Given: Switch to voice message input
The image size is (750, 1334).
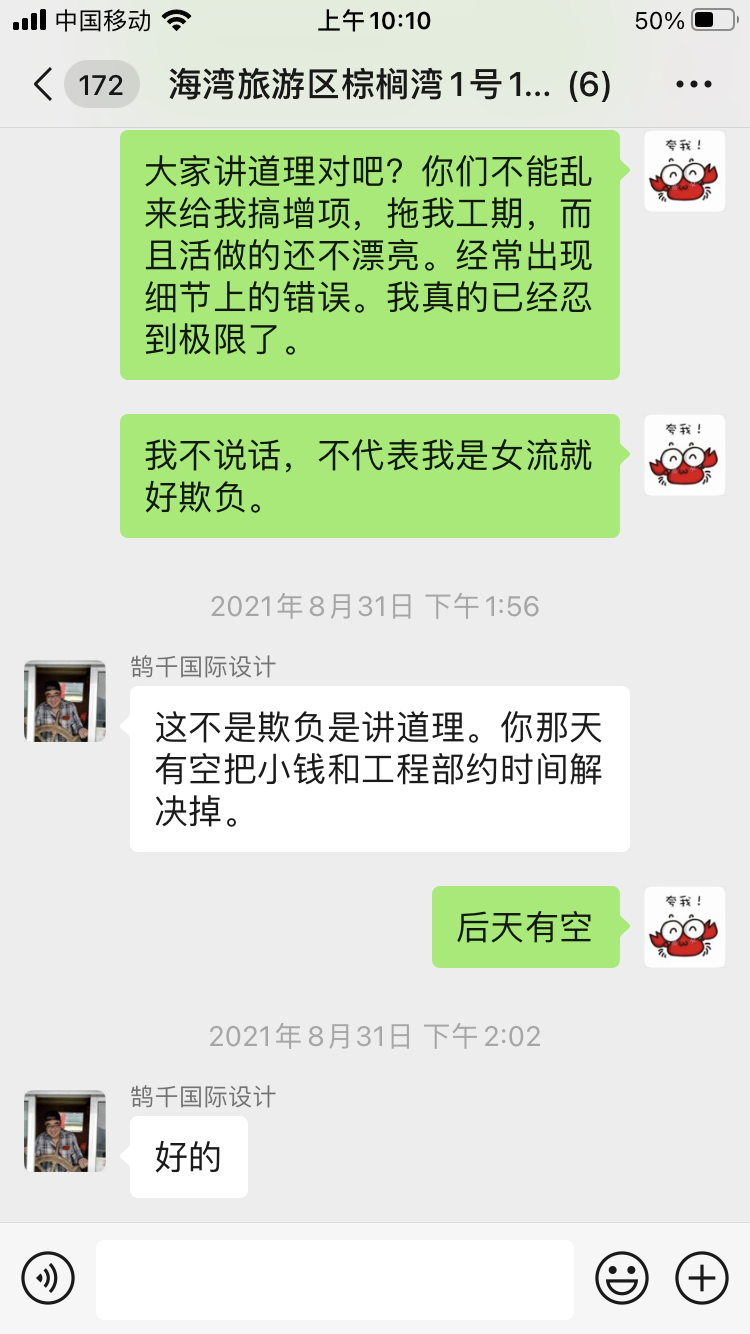Looking at the screenshot, I should point(48,1278).
